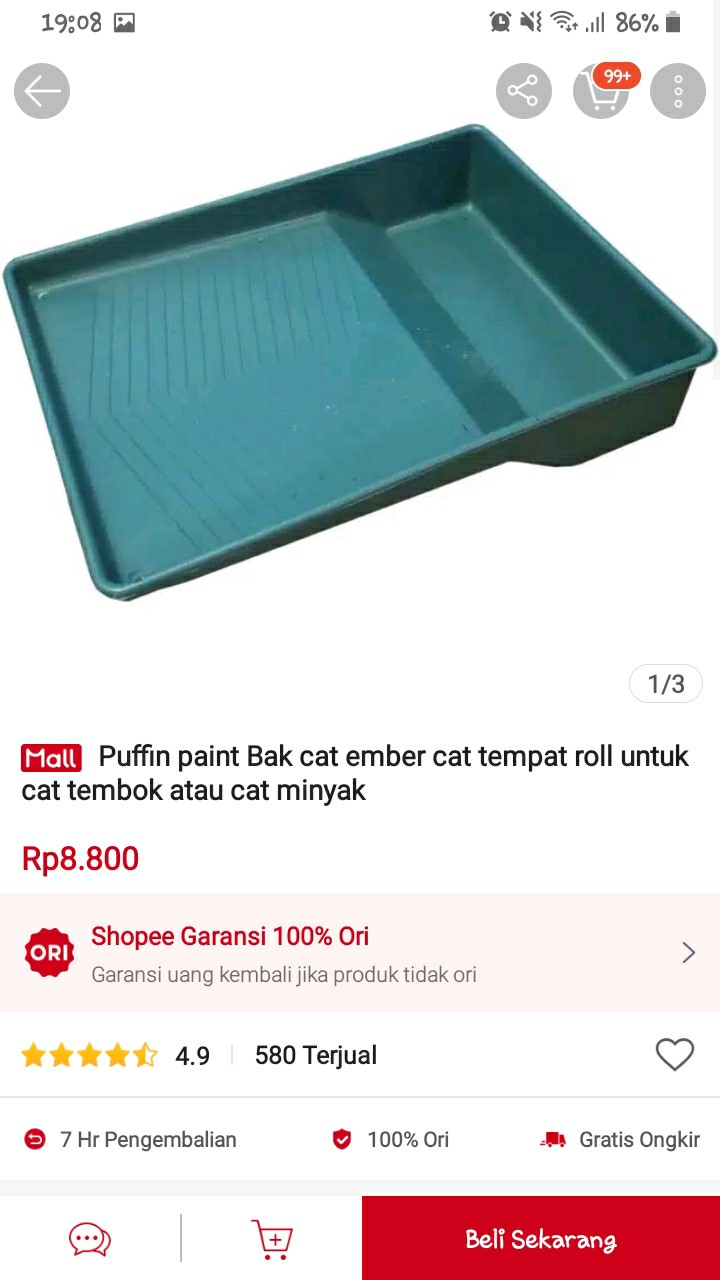Tap the add-to-cart icon at bottom
The height and width of the screenshot is (1280, 720).
pyautogui.click(x=272, y=1237)
